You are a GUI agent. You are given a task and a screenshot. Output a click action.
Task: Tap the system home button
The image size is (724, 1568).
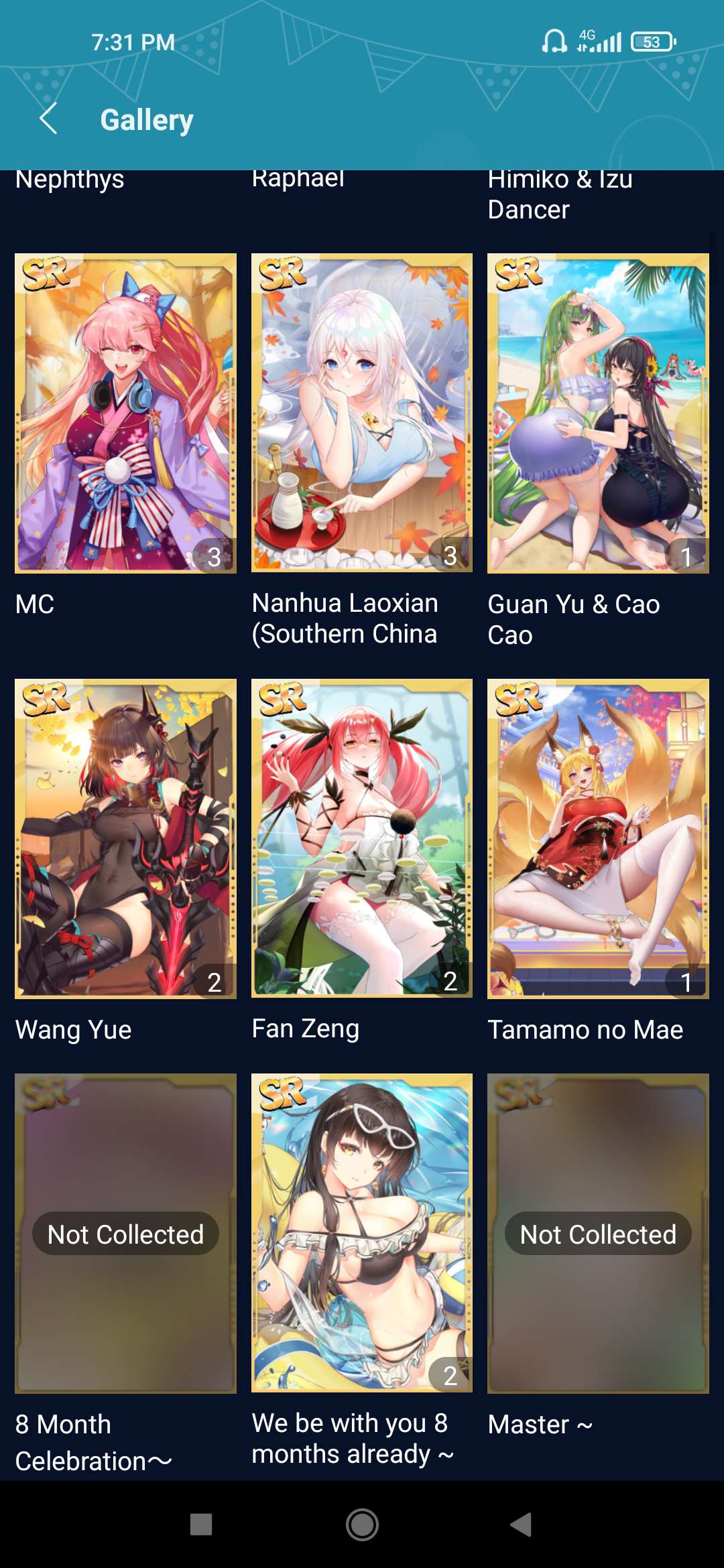pyautogui.click(x=362, y=1524)
